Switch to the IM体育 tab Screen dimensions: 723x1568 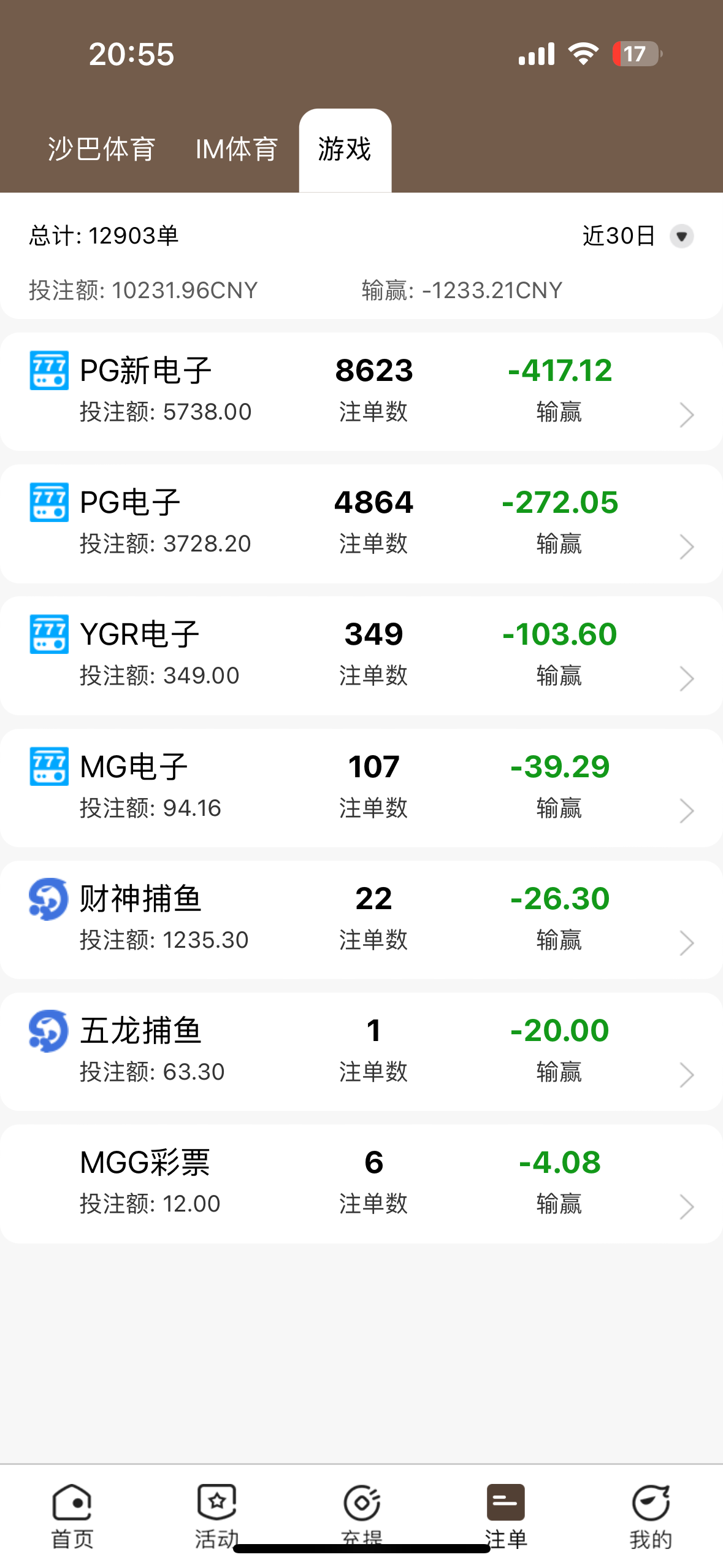click(236, 149)
